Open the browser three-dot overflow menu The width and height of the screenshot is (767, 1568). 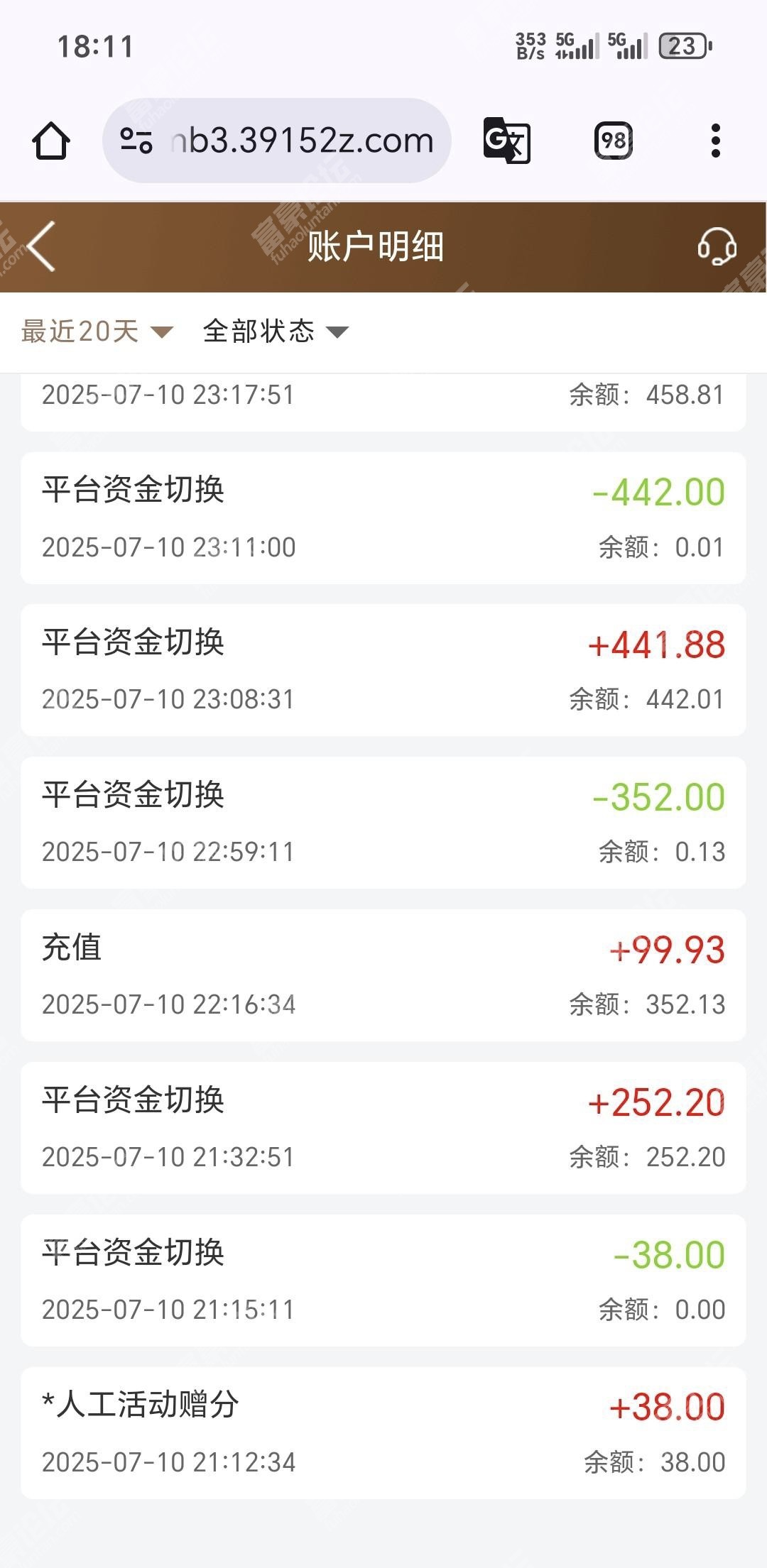[716, 141]
